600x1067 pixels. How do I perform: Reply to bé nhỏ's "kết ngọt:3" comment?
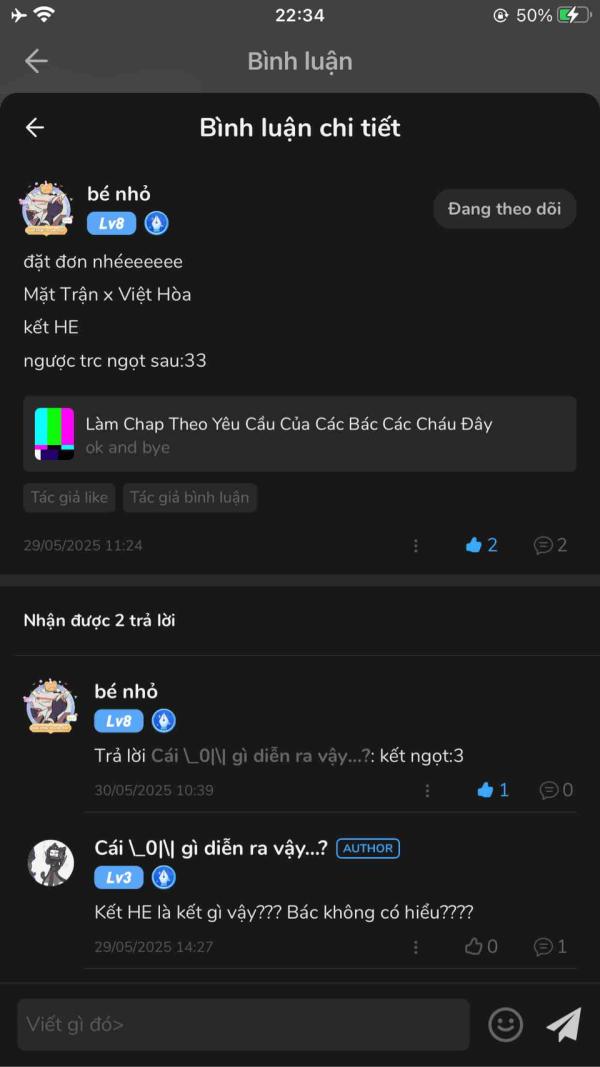tap(555, 790)
